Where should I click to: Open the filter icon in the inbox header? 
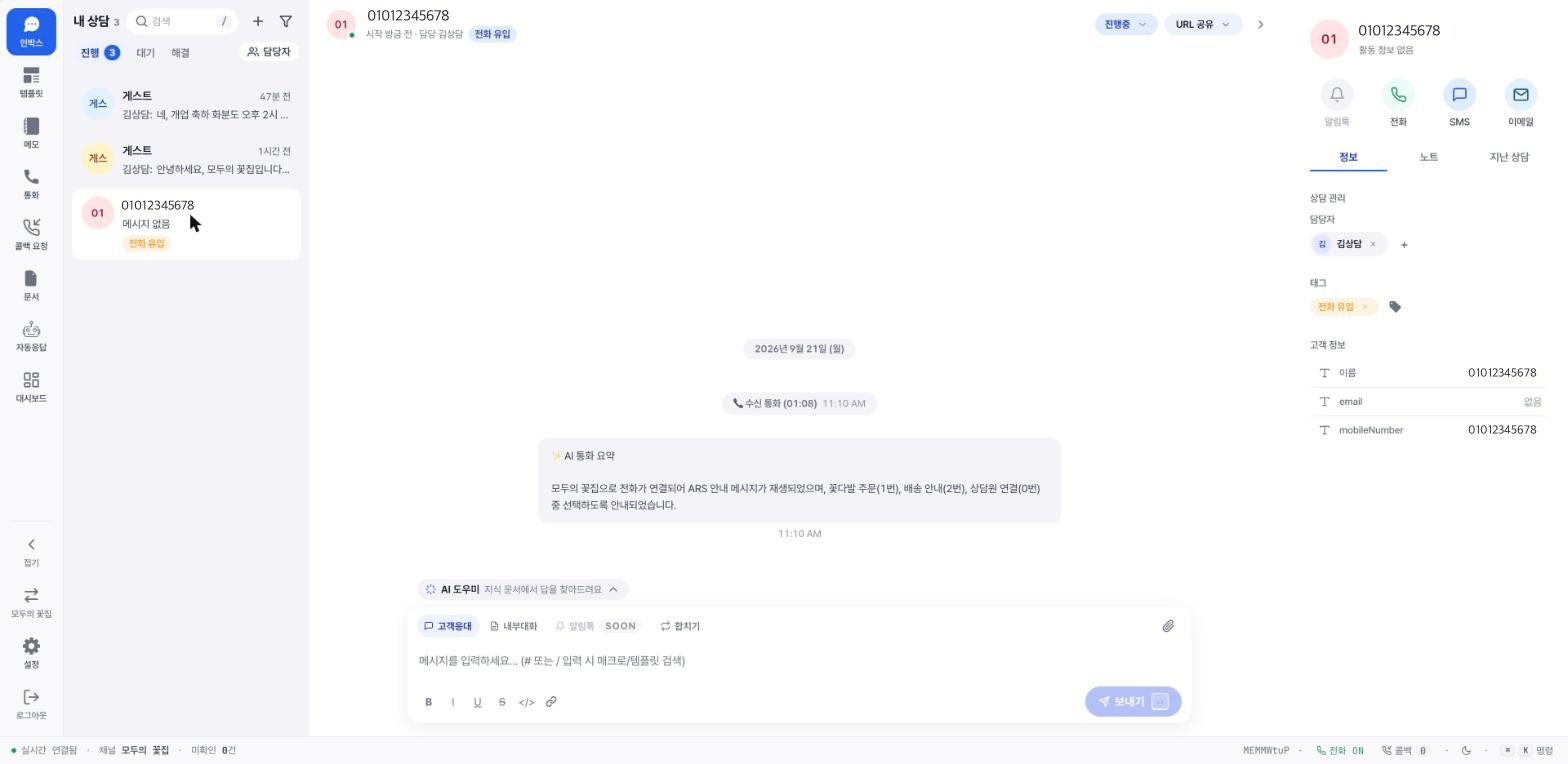pos(286,21)
